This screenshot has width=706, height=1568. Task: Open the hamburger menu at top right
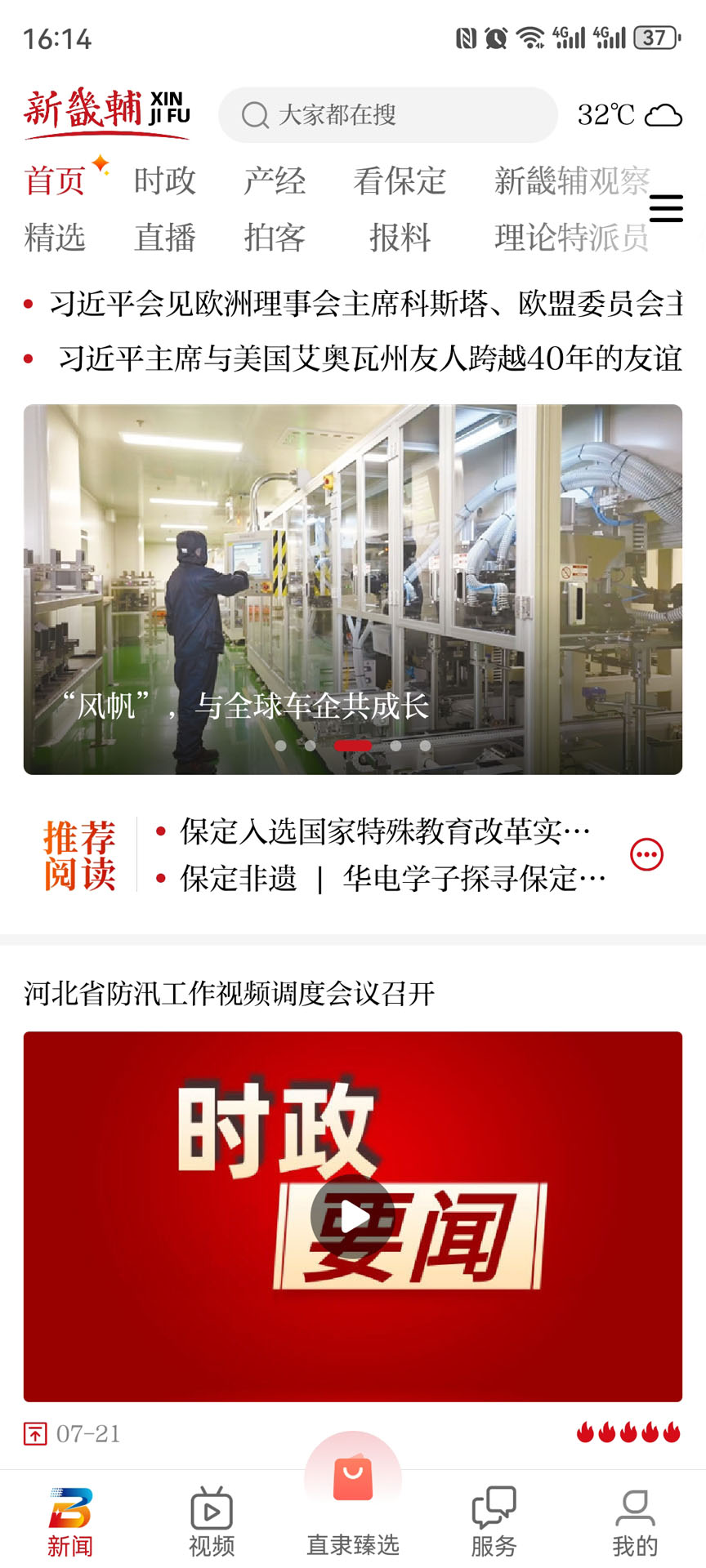(666, 209)
